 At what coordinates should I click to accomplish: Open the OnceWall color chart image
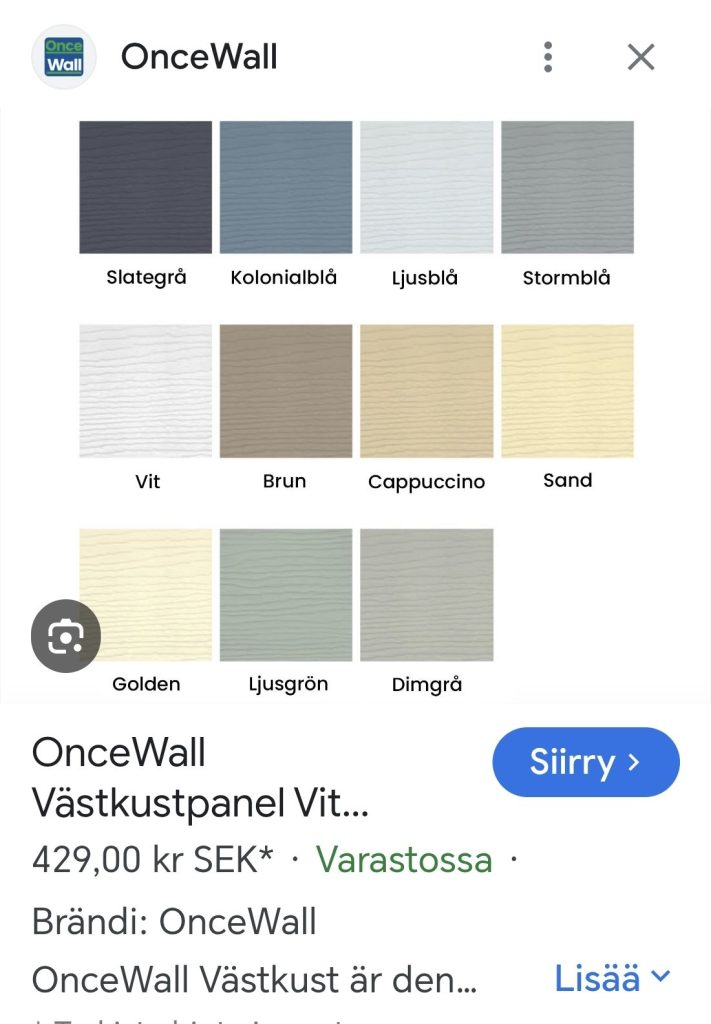click(x=356, y=400)
